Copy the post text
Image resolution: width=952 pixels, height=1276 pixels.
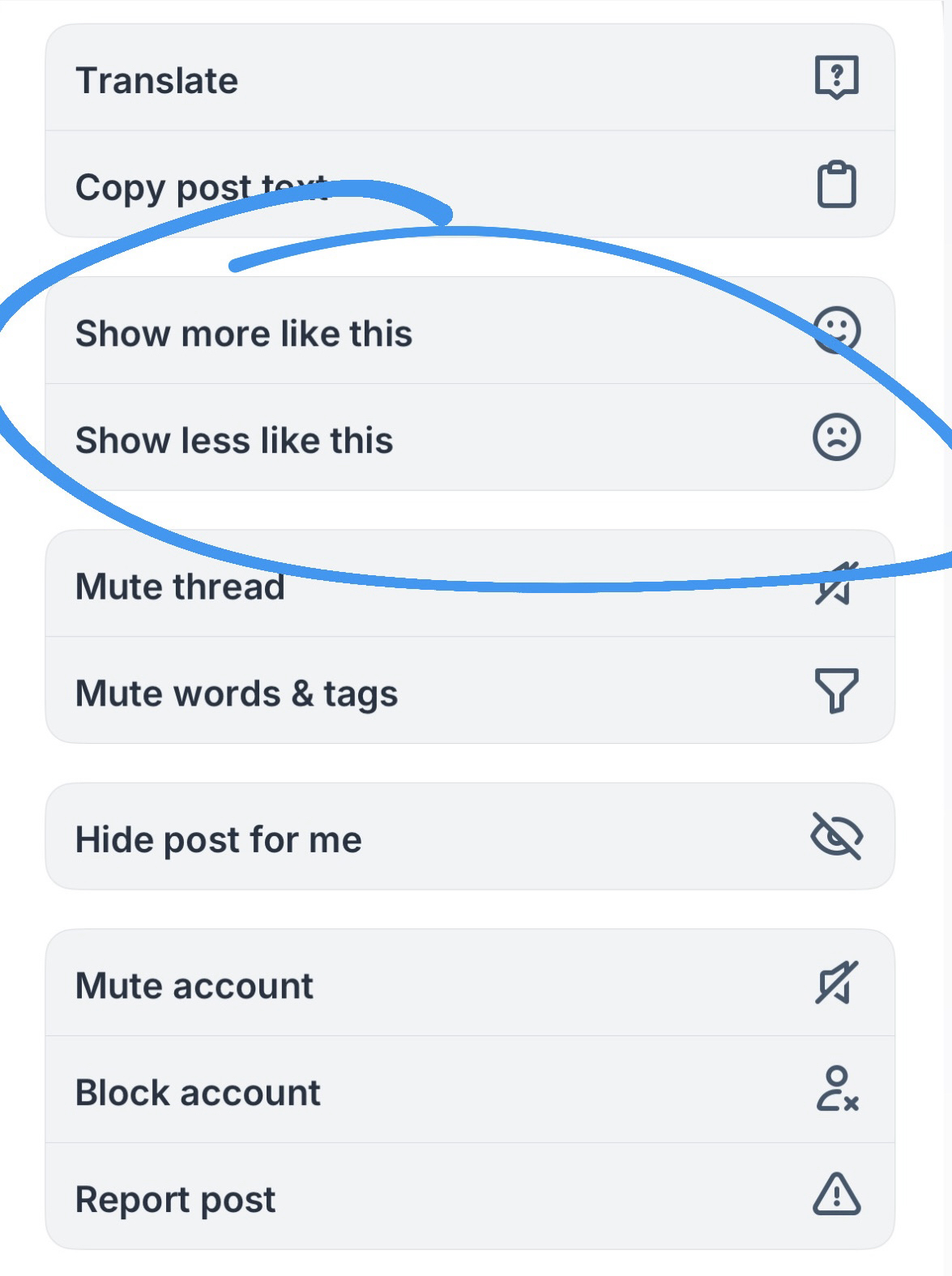[x=470, y=186]
